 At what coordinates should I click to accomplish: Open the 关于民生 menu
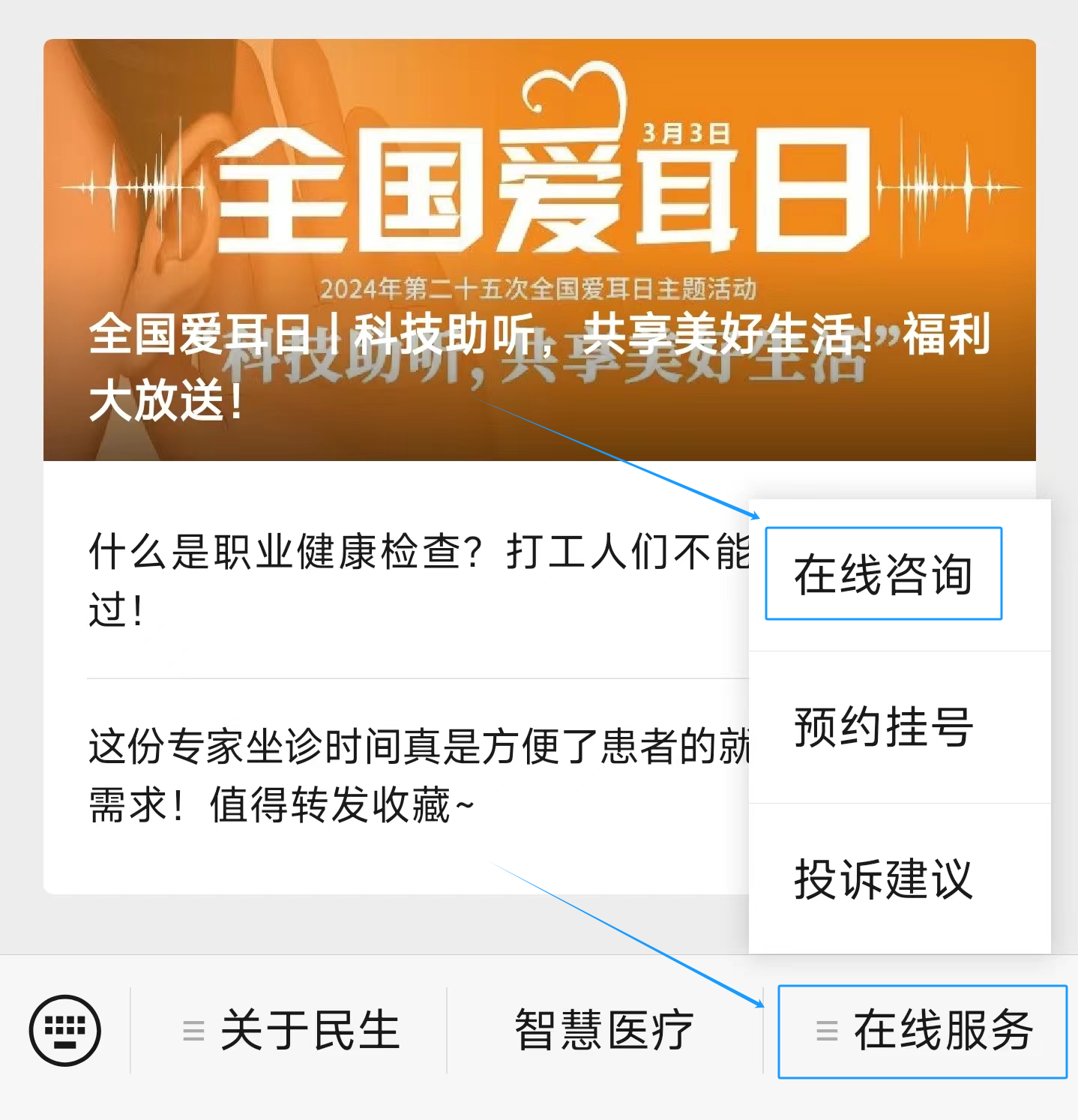pyautogui.click(x=291, y=1030)
